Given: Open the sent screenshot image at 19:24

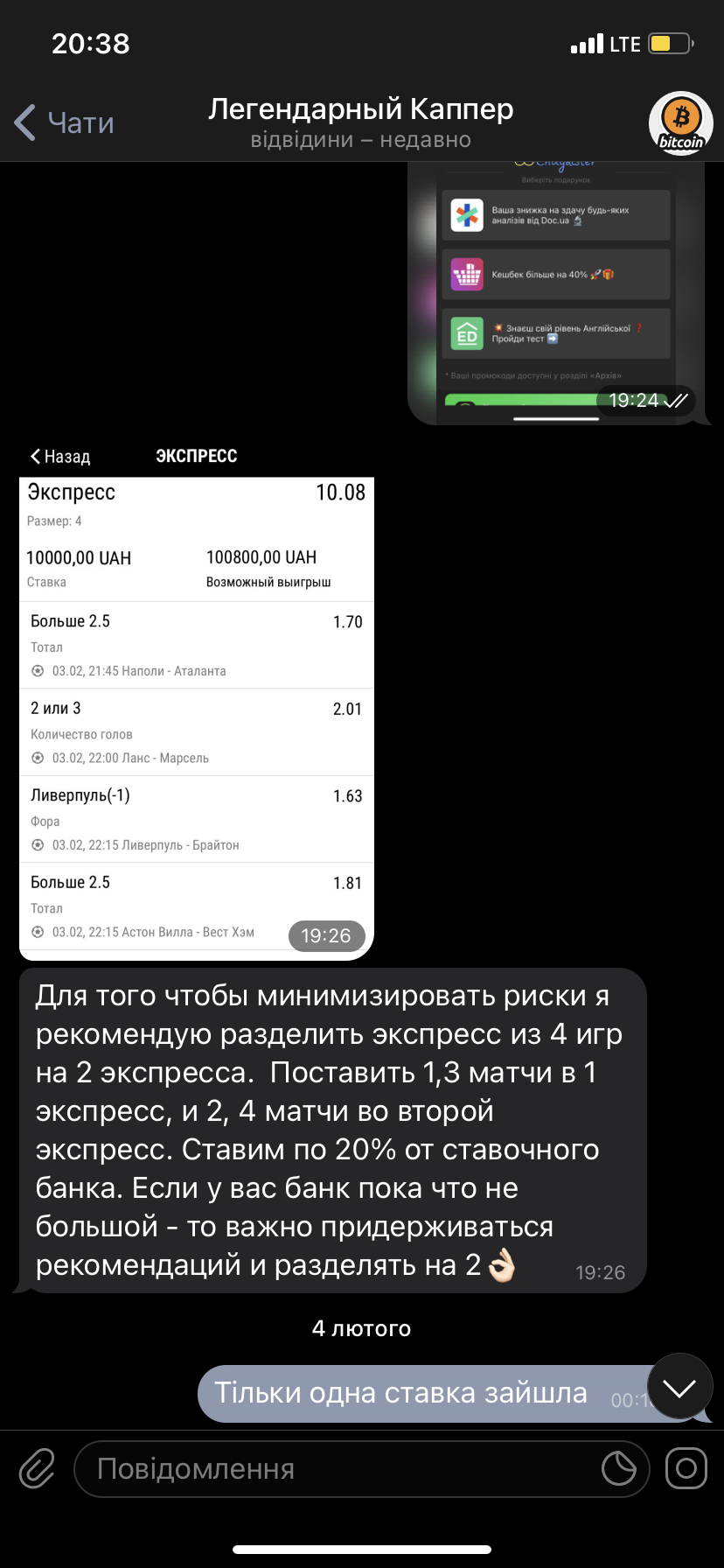Looking at the screenshot, I should 556,293.
